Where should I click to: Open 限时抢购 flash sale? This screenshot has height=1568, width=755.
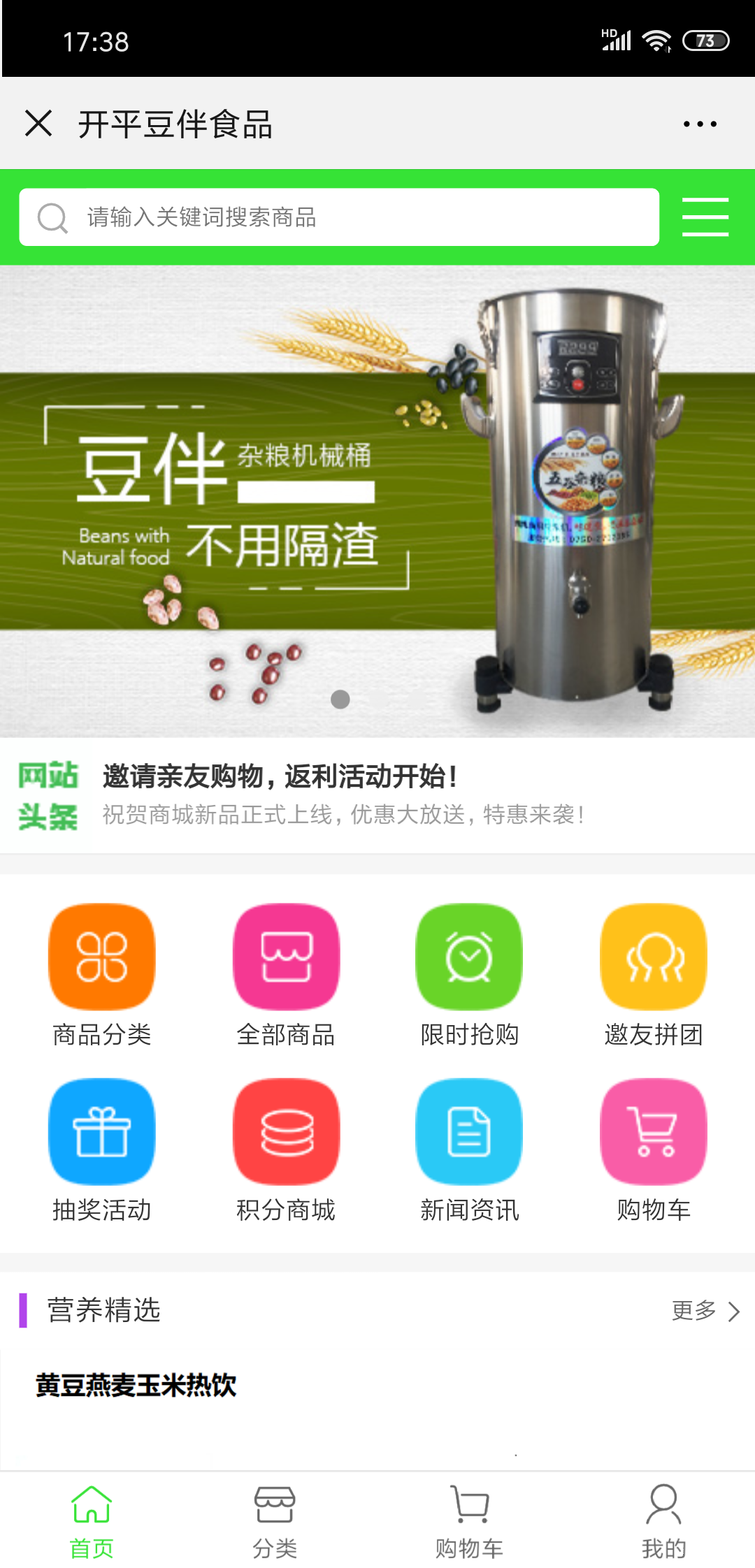[x=469, y=975]
